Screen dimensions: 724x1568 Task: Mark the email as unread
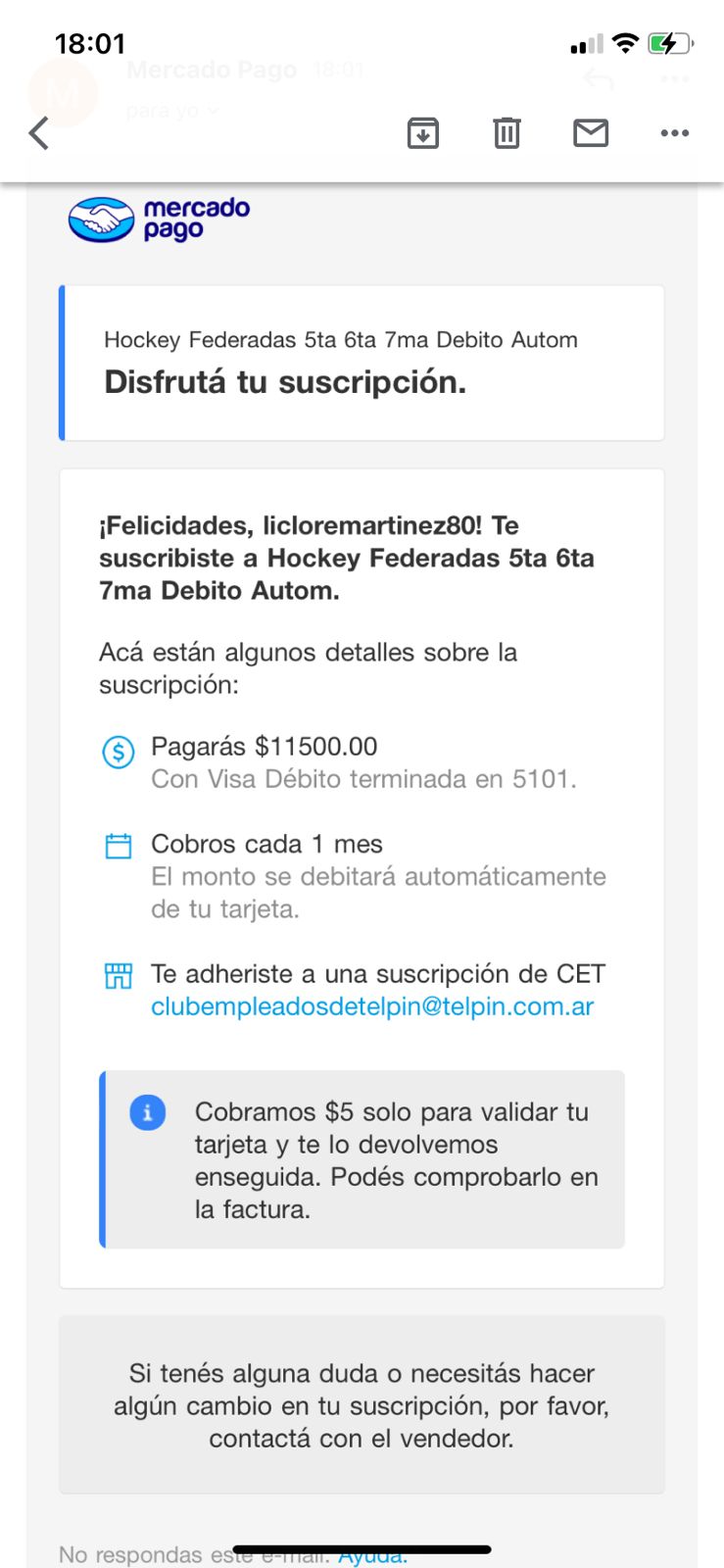coord(591,133)
